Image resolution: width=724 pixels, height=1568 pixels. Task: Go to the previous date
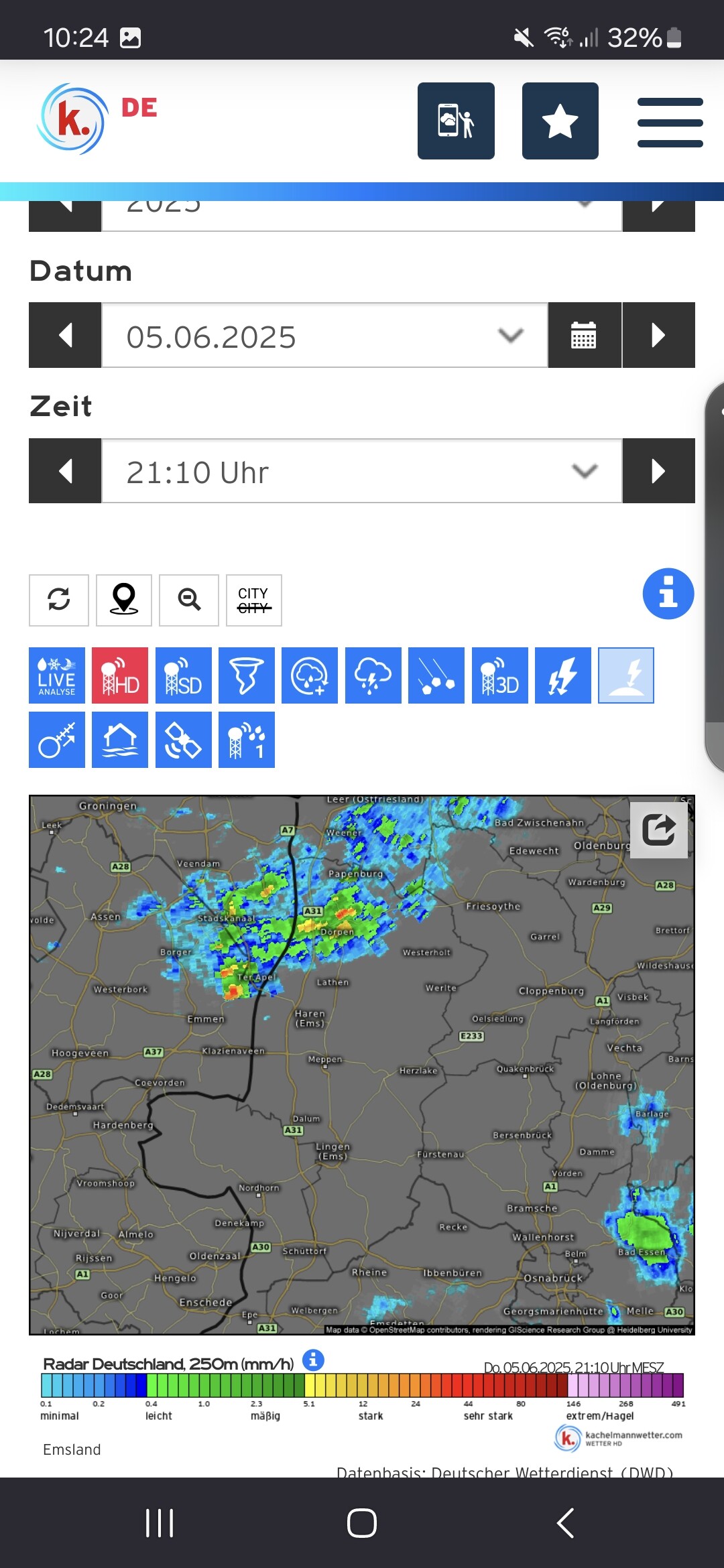pos(65,335)
